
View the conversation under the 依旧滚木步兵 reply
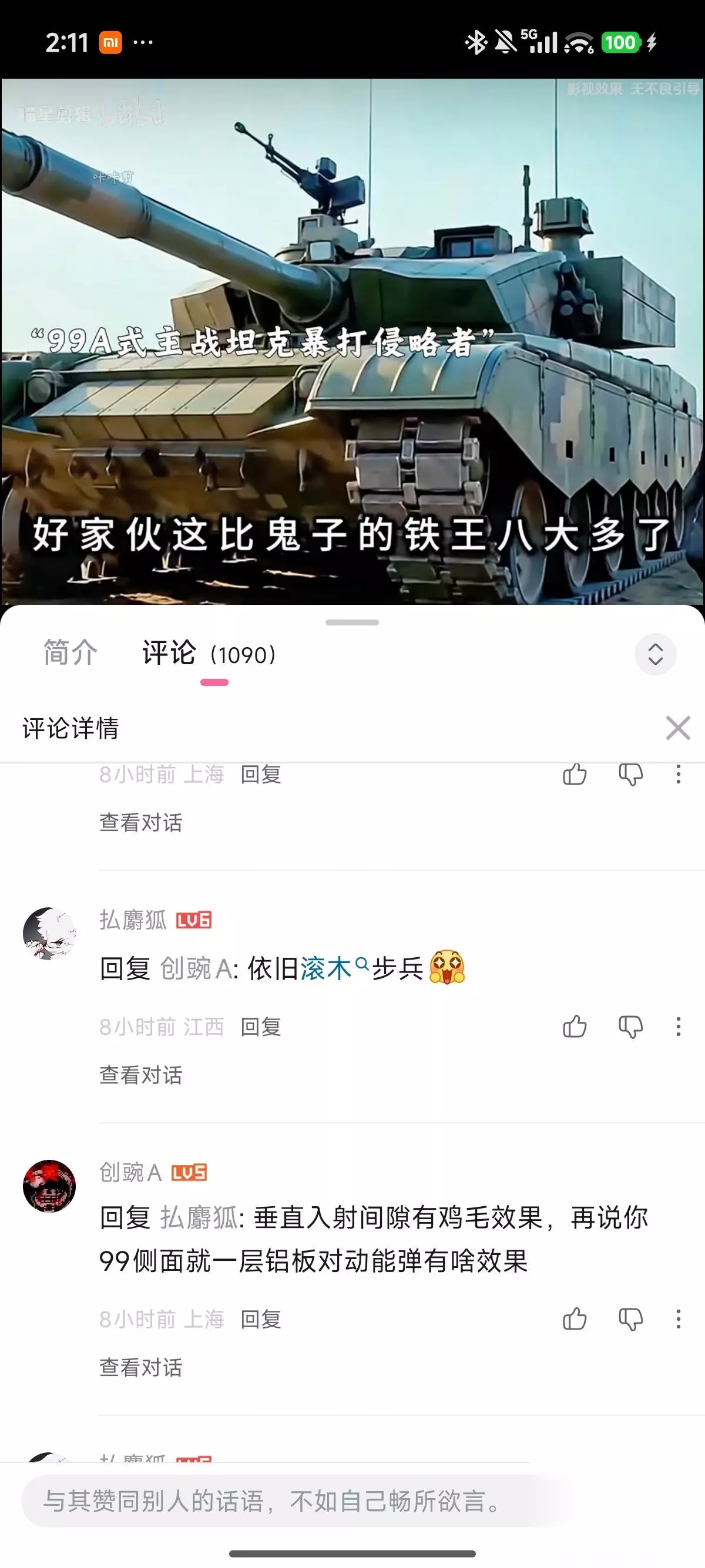pyautogui.click(x=140, y=1075)
